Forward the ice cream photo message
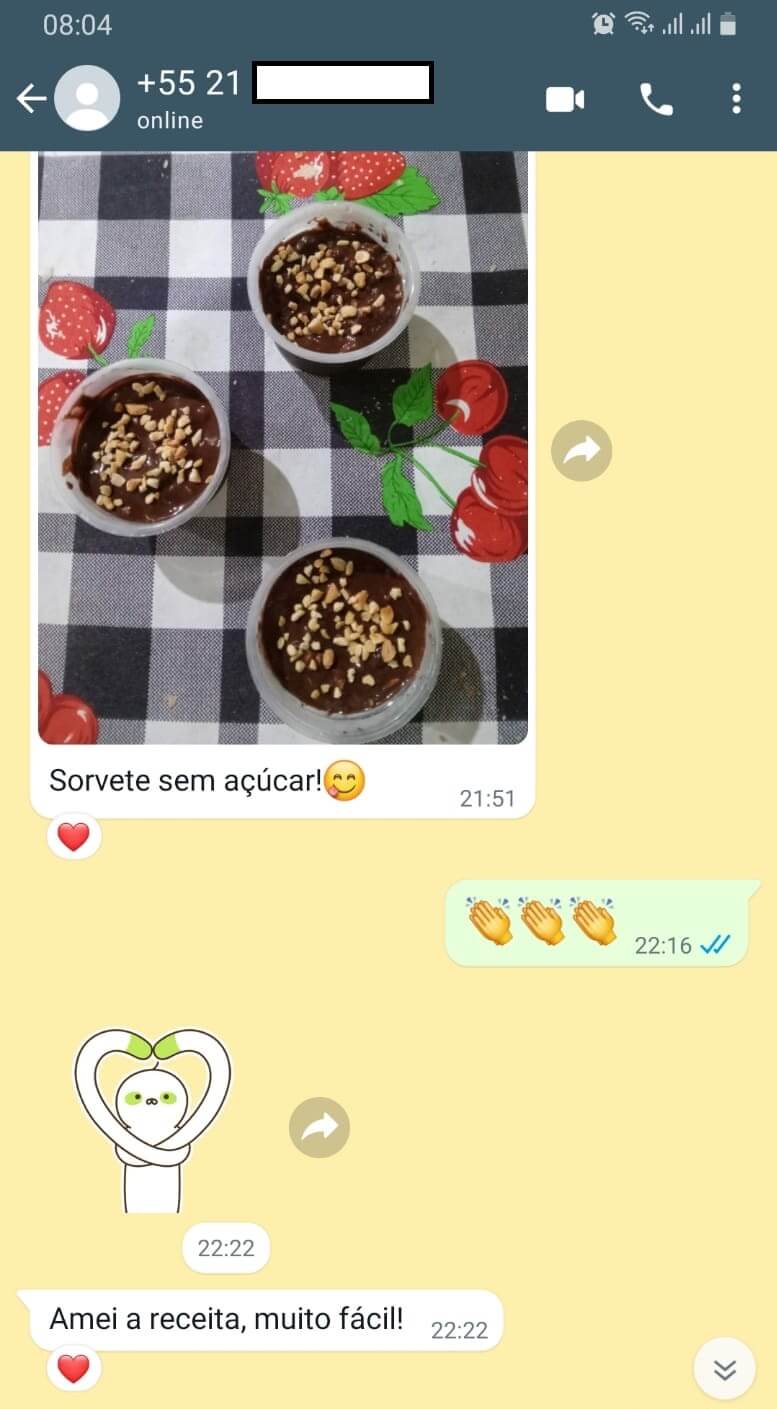The image size is (777, 1409). tap(581, 451)
